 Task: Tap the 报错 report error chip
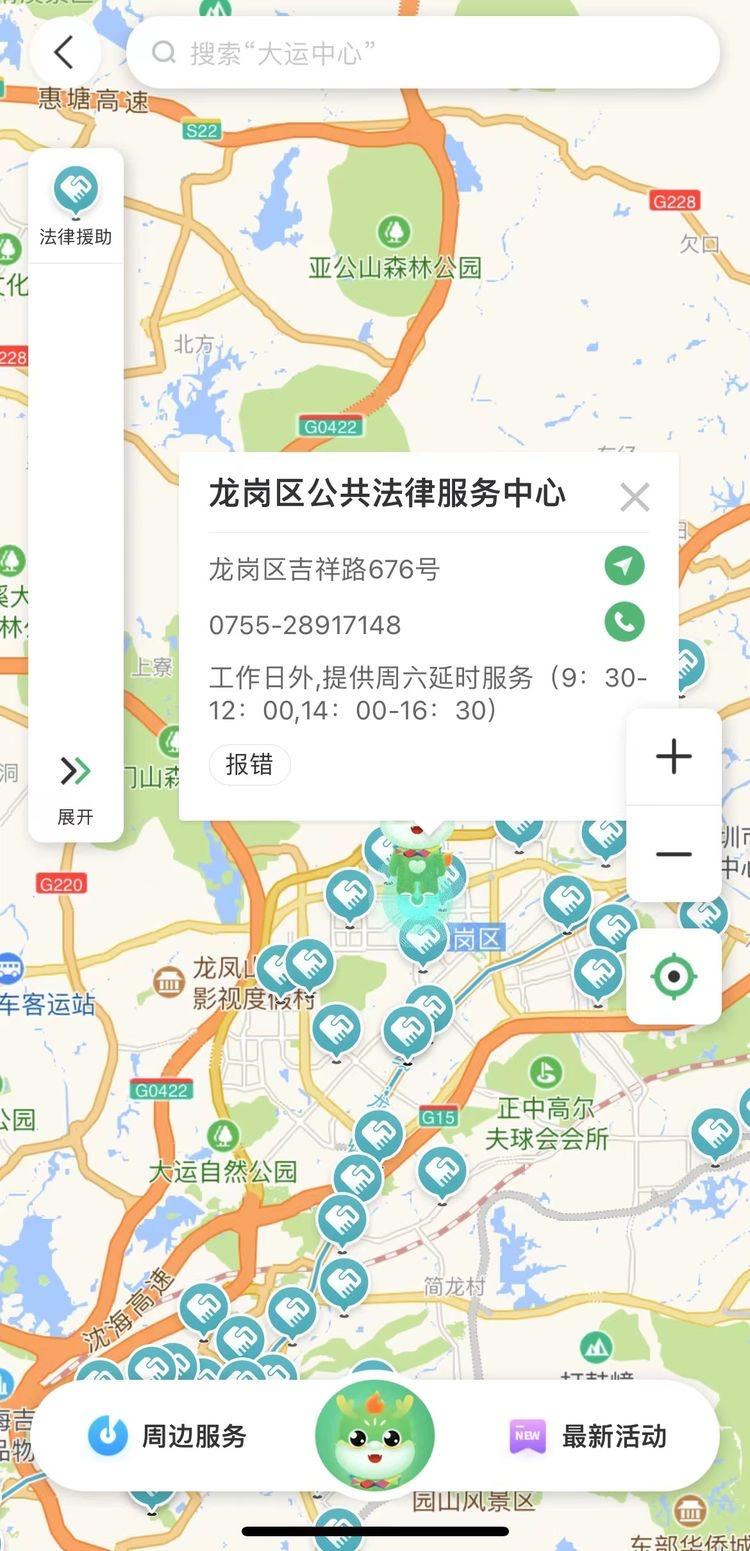coord(249,765)
